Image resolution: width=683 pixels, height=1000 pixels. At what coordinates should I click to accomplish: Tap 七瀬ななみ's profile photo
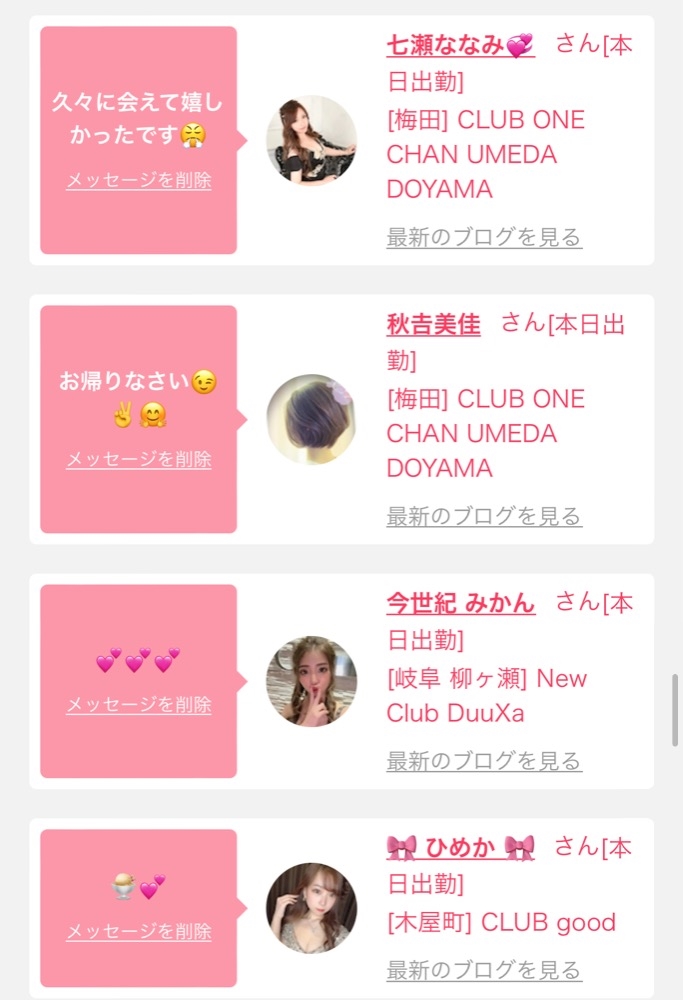click(x=311, y=140)
